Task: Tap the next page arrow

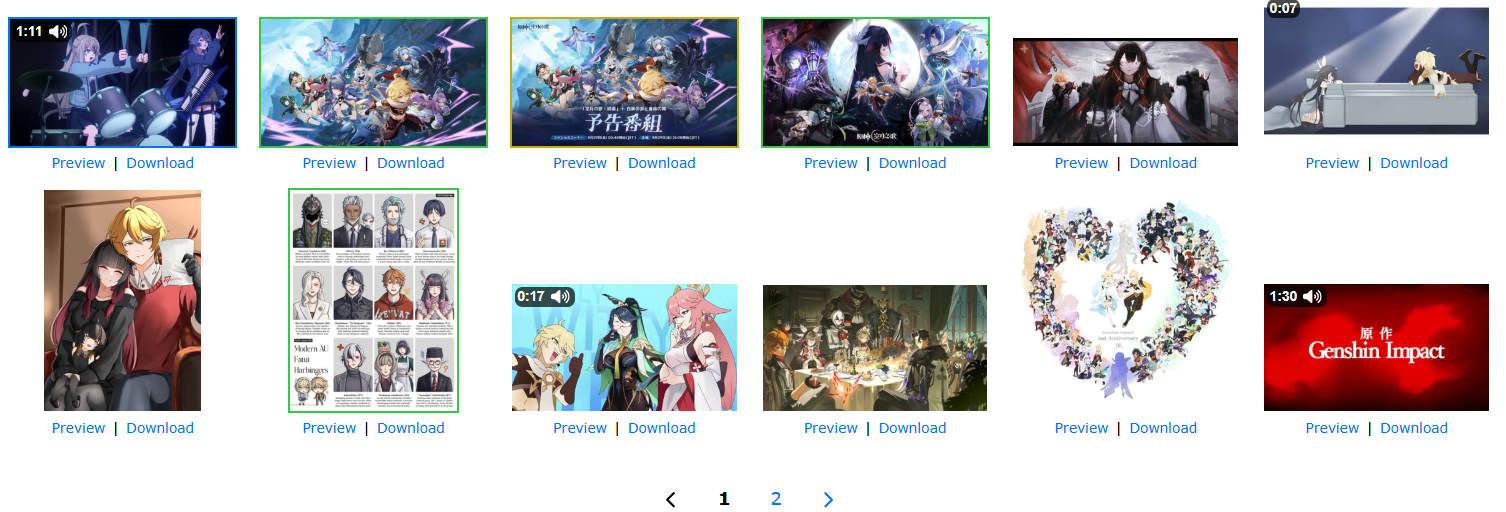Action: [828, 499]
